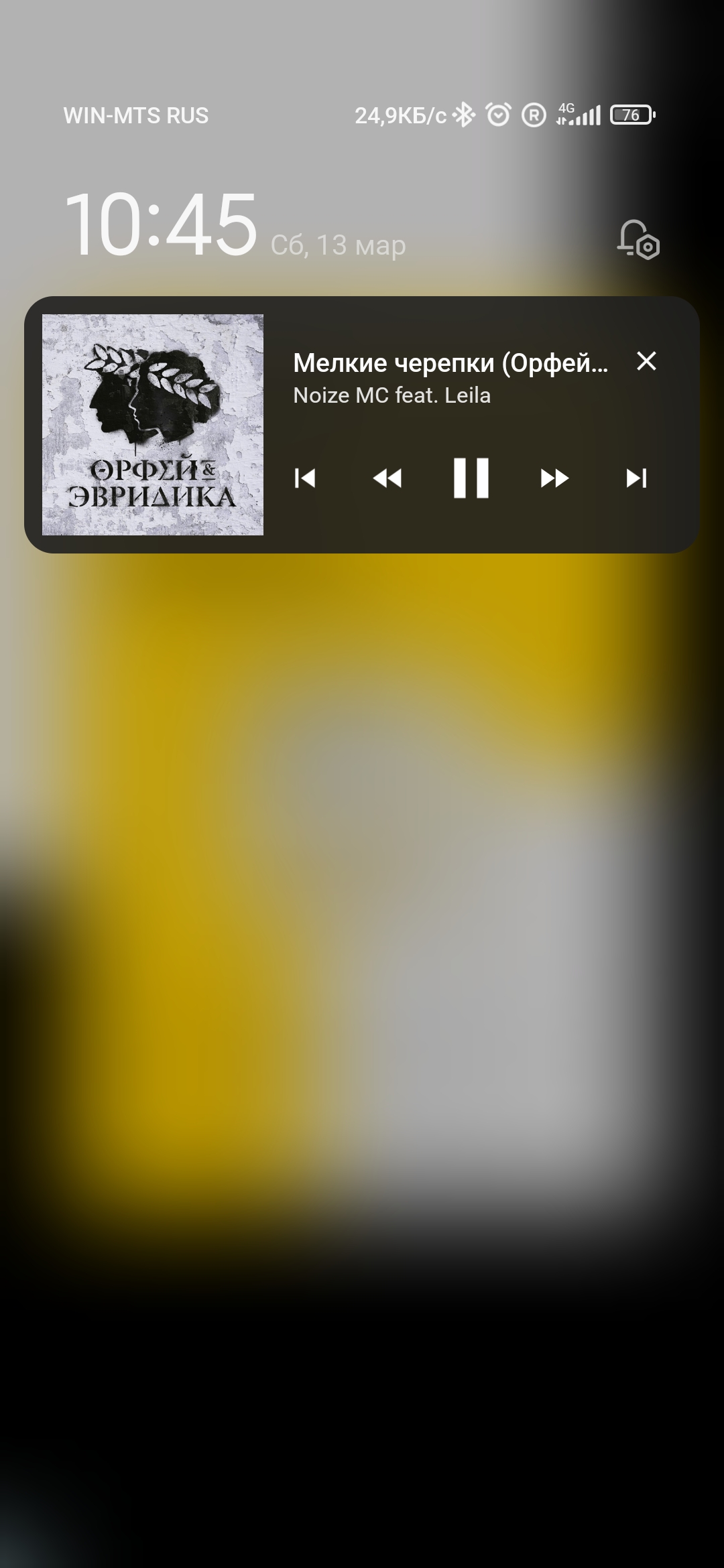Skip to the next track

click(636, 478)
